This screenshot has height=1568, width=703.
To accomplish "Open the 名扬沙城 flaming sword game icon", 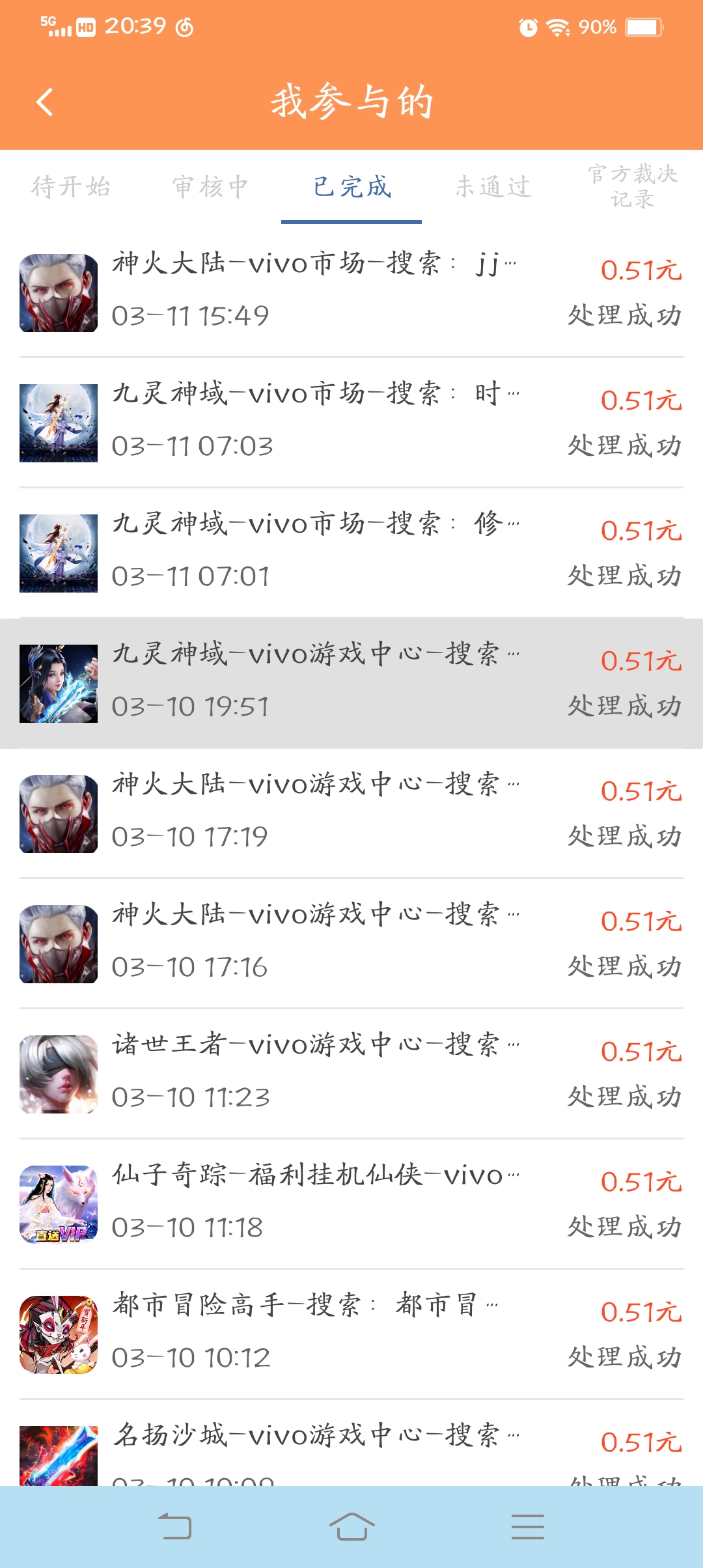I will click(59, 1459).
